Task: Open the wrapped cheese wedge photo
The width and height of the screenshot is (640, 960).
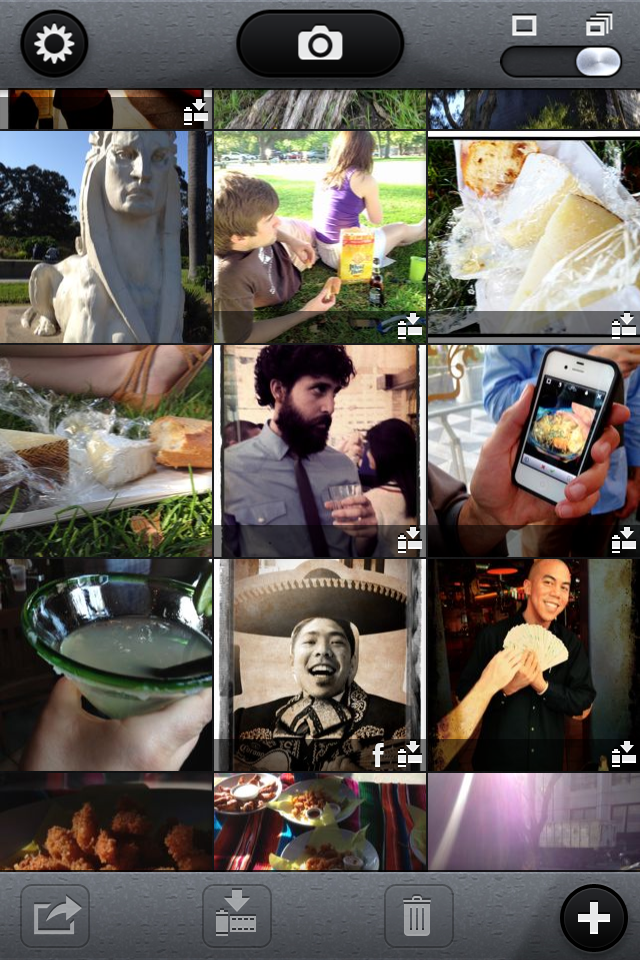Action: [534, 237]
